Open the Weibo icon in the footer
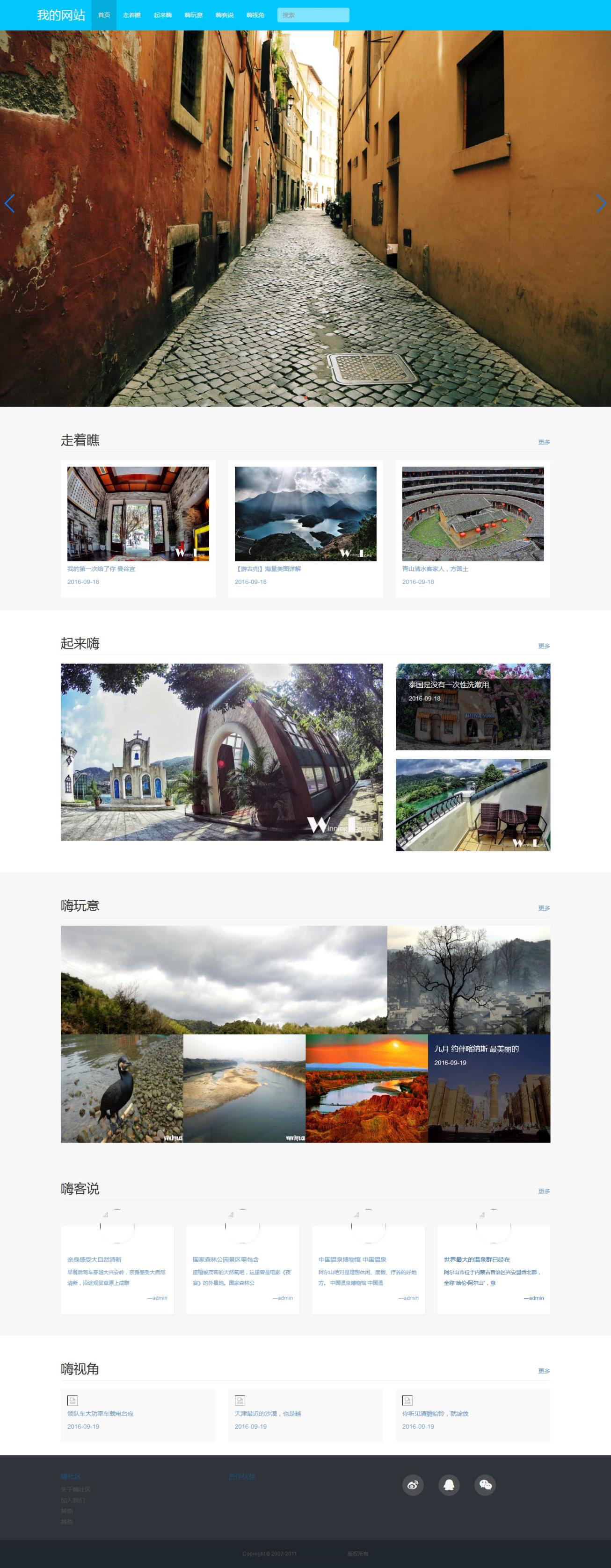 (x=413, y=1485)
